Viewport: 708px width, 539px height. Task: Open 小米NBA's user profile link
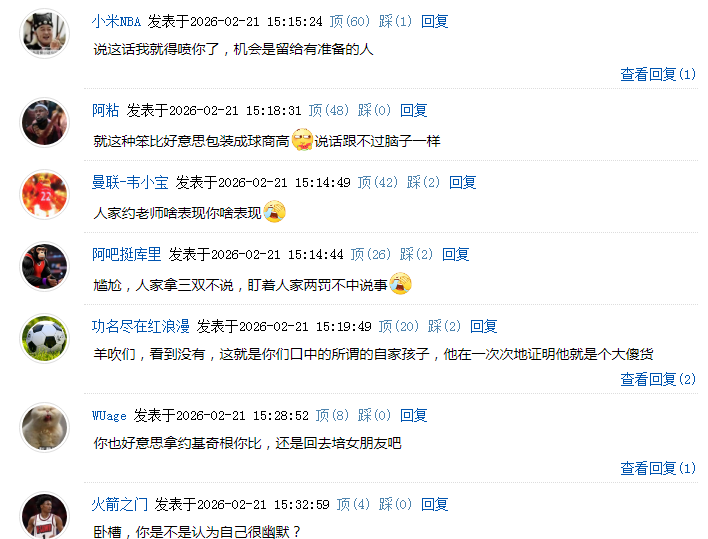pos(116,21)
